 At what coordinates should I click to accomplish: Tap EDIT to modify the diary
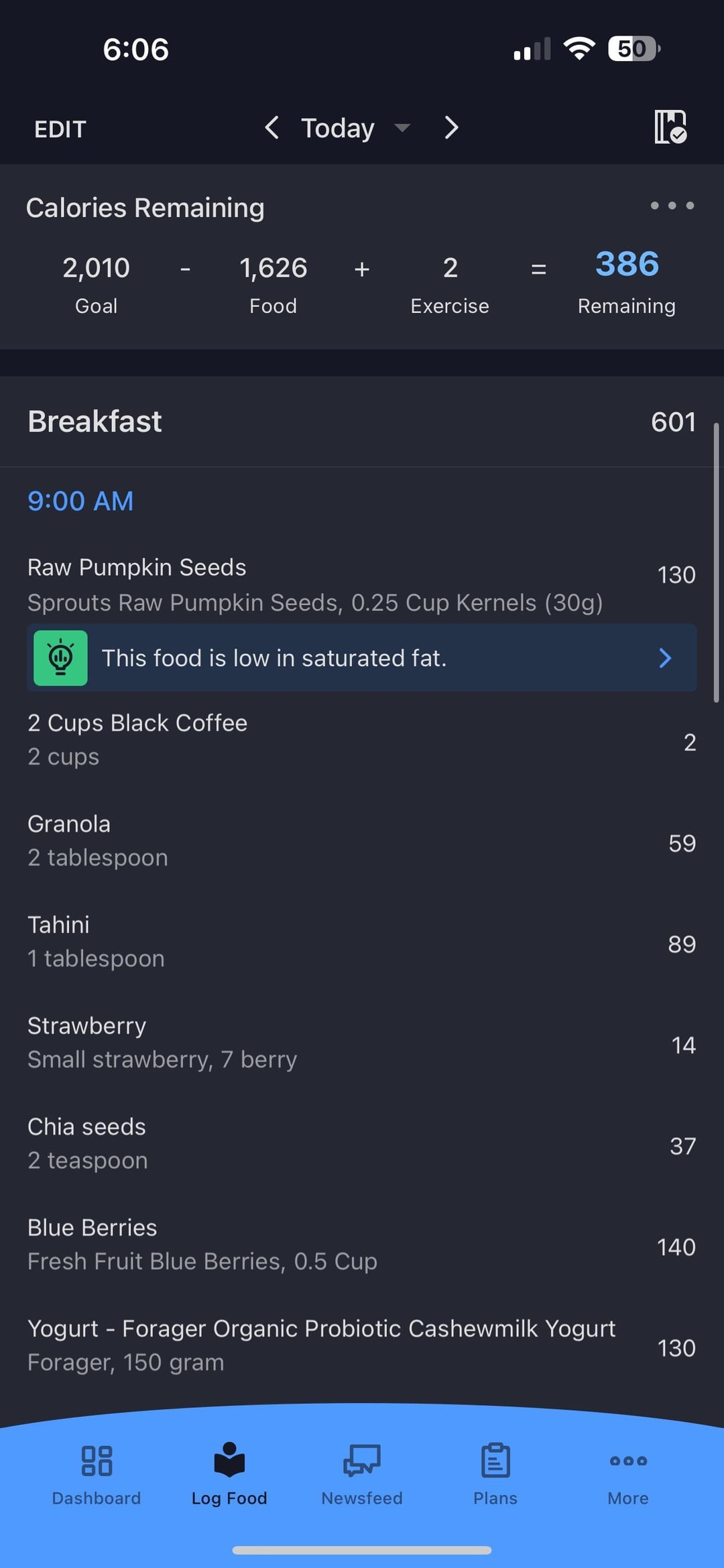click(60, 129)
